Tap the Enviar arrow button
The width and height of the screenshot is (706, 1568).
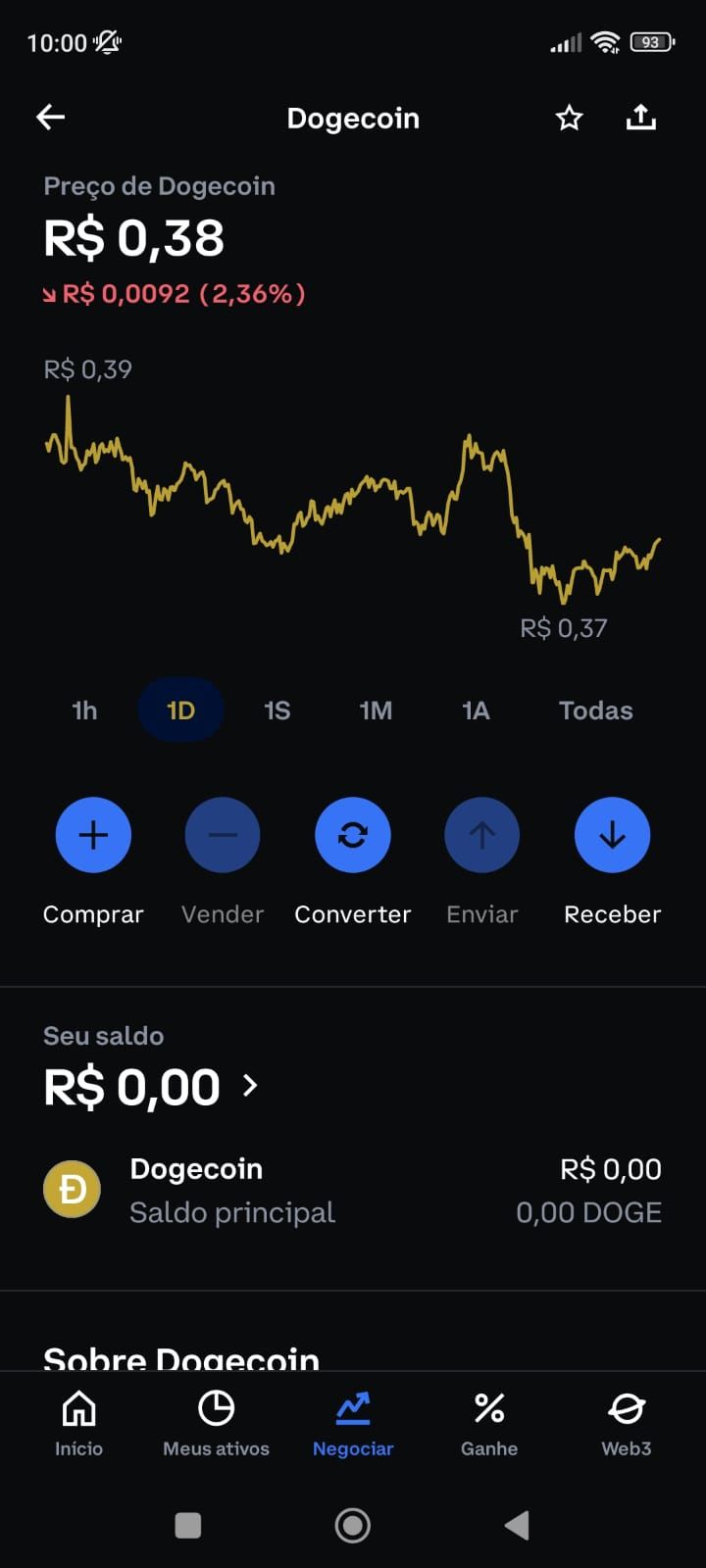click(x=482, y=835)
